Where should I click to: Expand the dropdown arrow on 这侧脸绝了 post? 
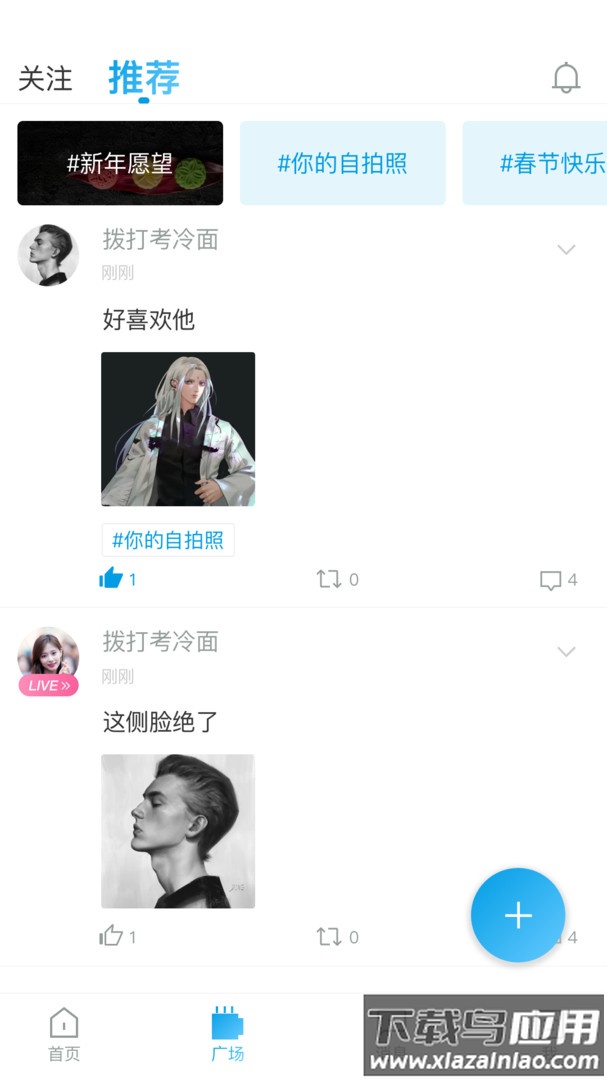566,652
